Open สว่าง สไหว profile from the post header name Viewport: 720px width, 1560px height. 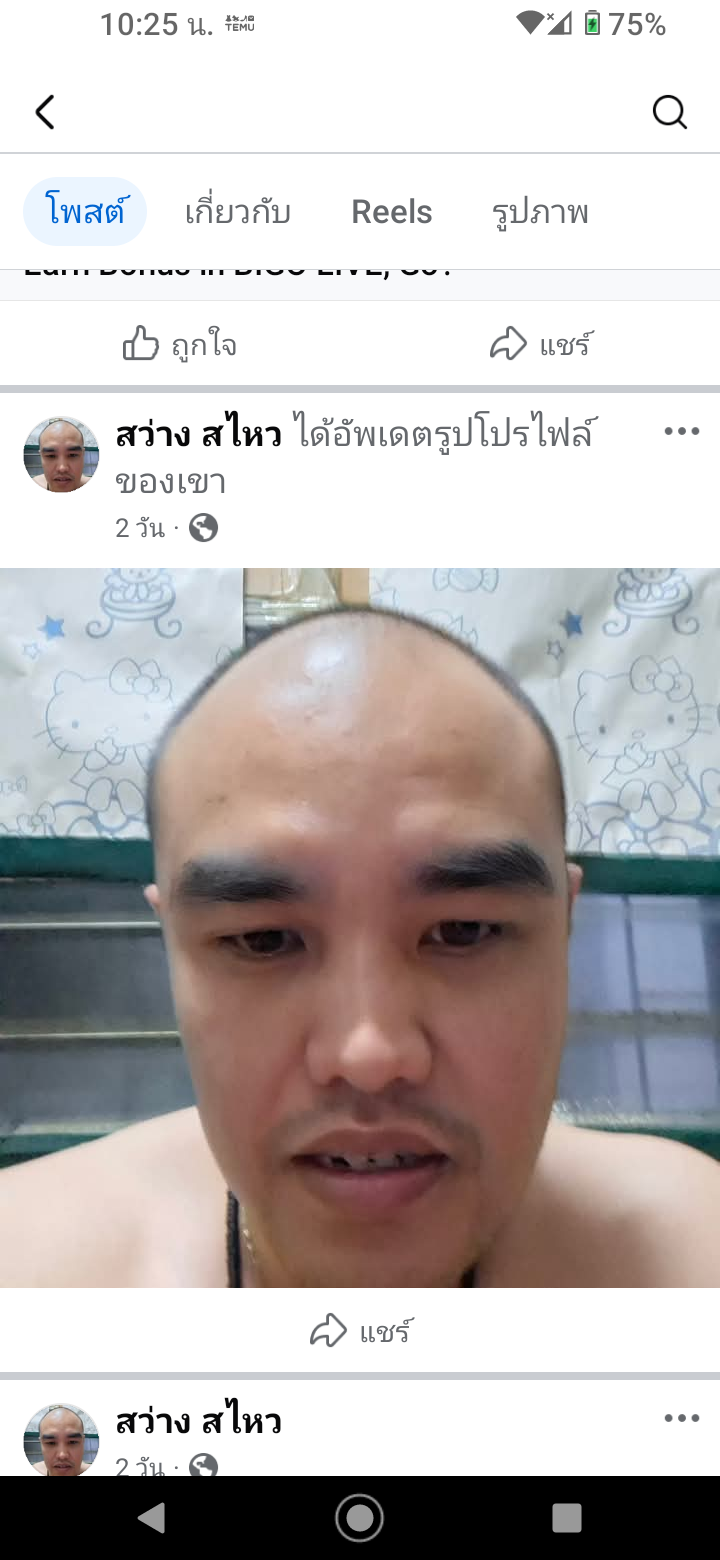point(199,435)
